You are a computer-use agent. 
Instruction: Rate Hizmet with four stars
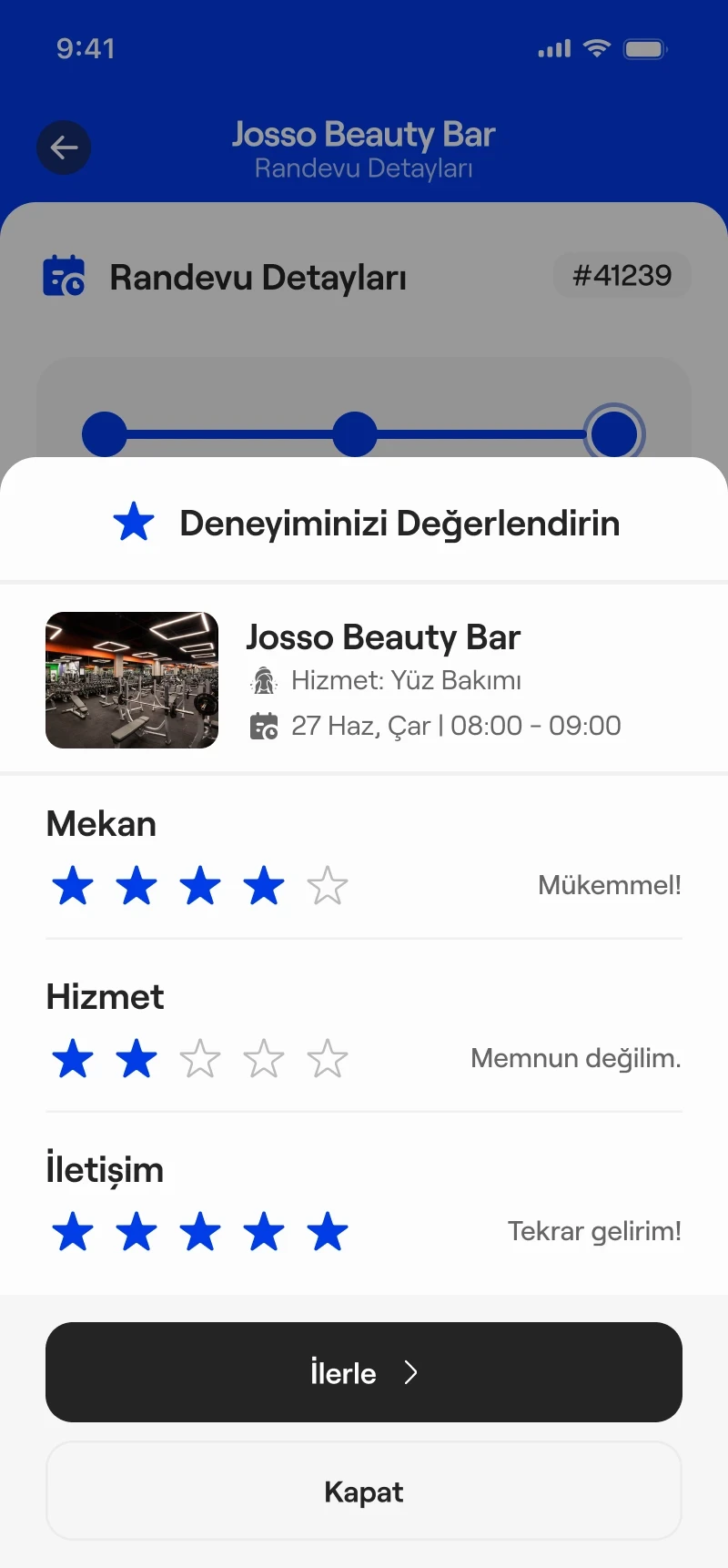[x=264, y=1058]
